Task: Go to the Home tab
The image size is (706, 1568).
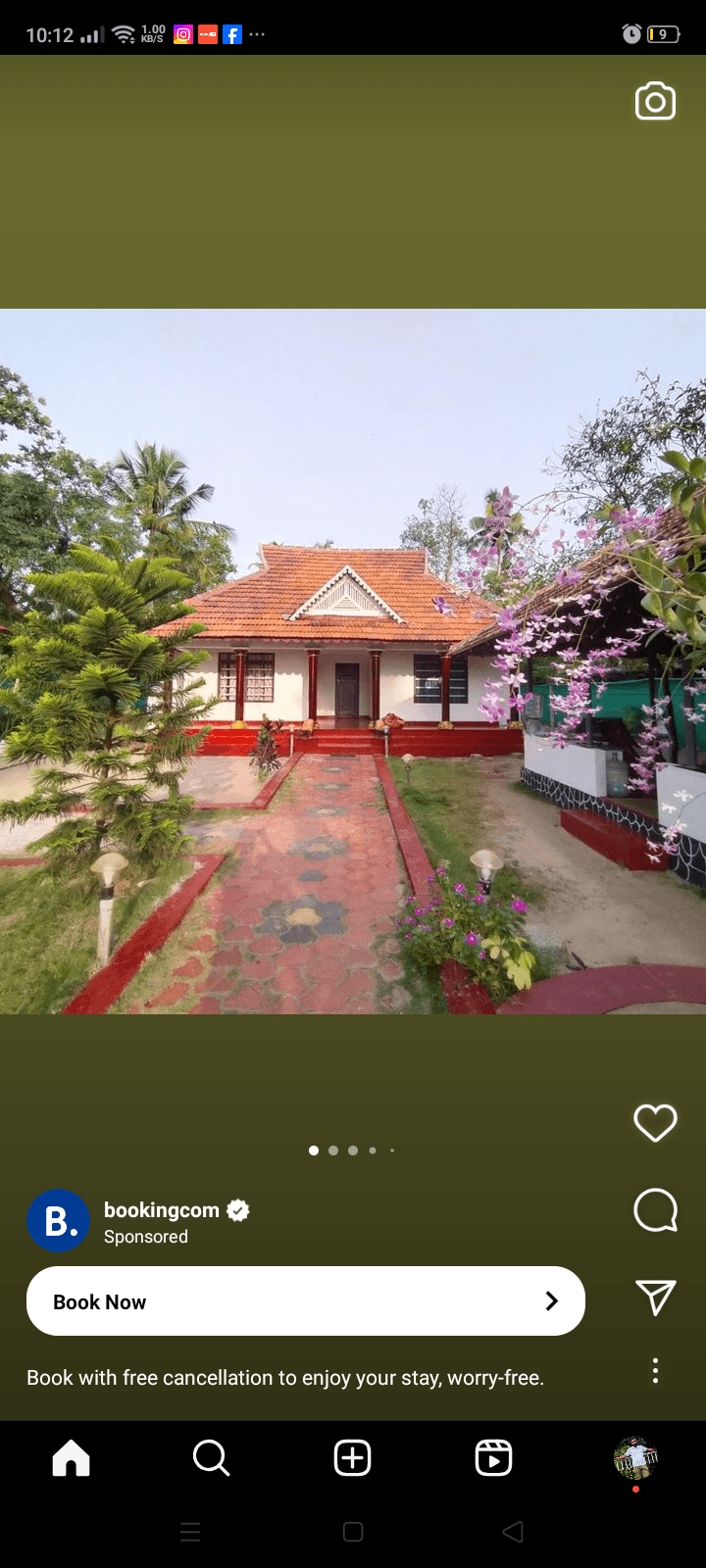Action: click(71, 1458)
